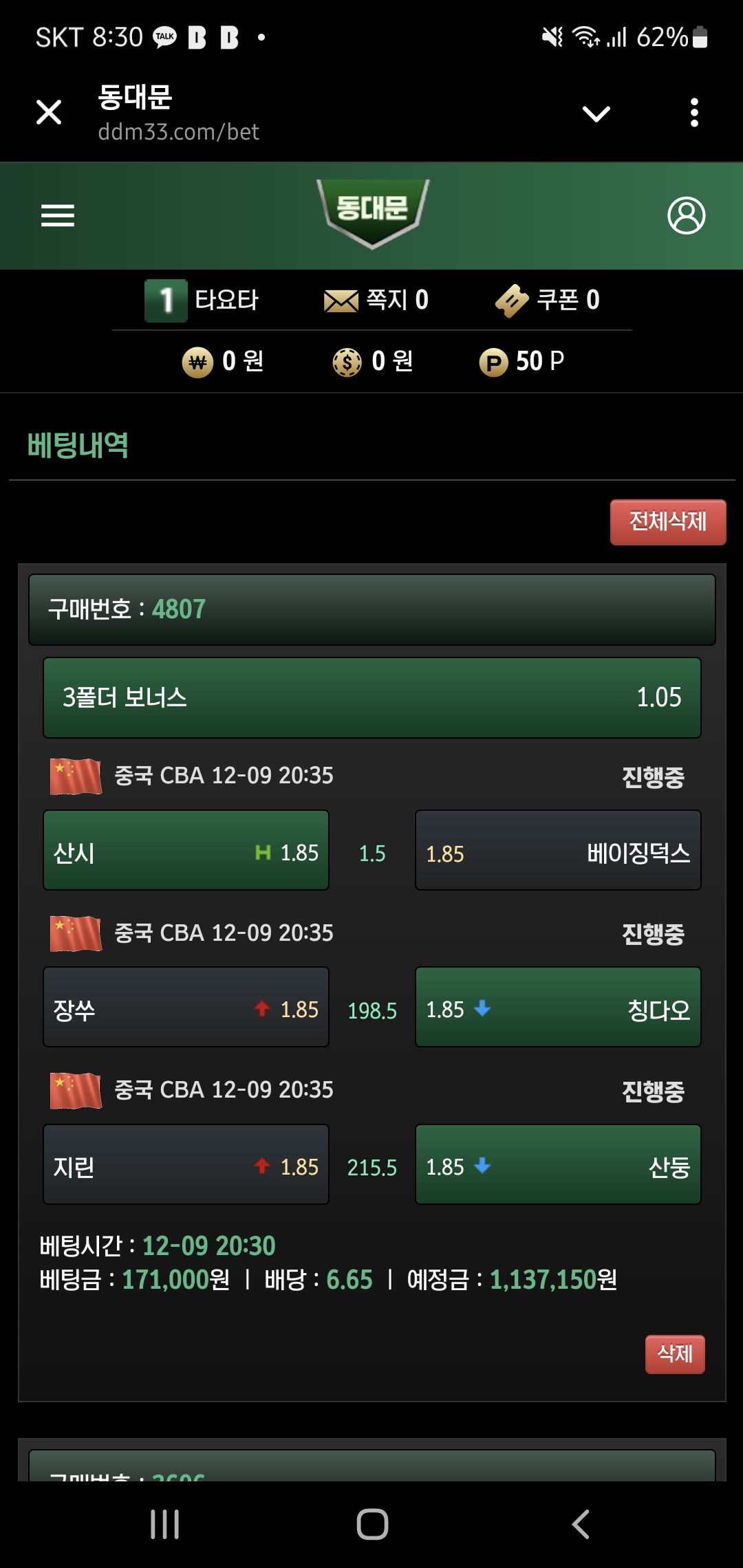Open the browser overflow menu

point(694,113)
